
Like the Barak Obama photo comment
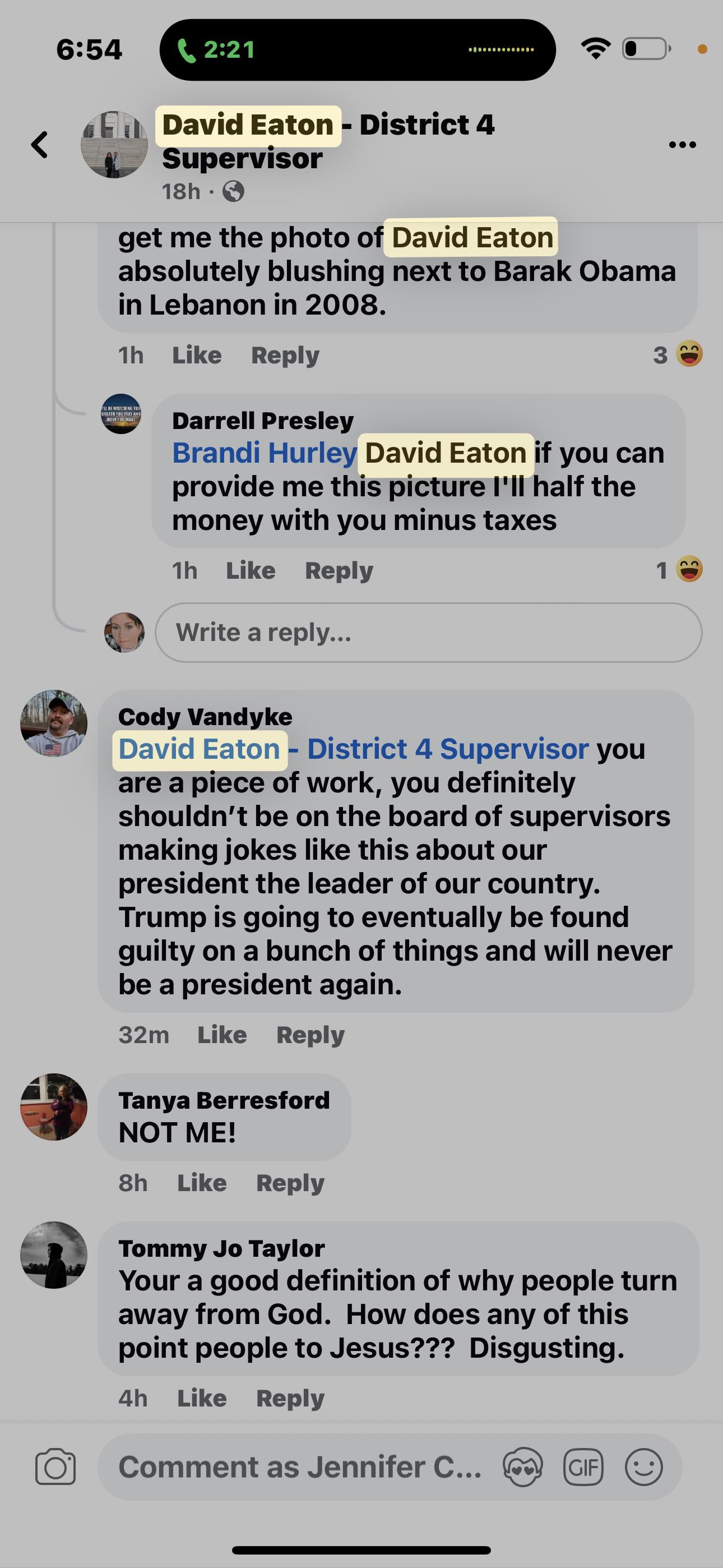[x=197, y=355]
